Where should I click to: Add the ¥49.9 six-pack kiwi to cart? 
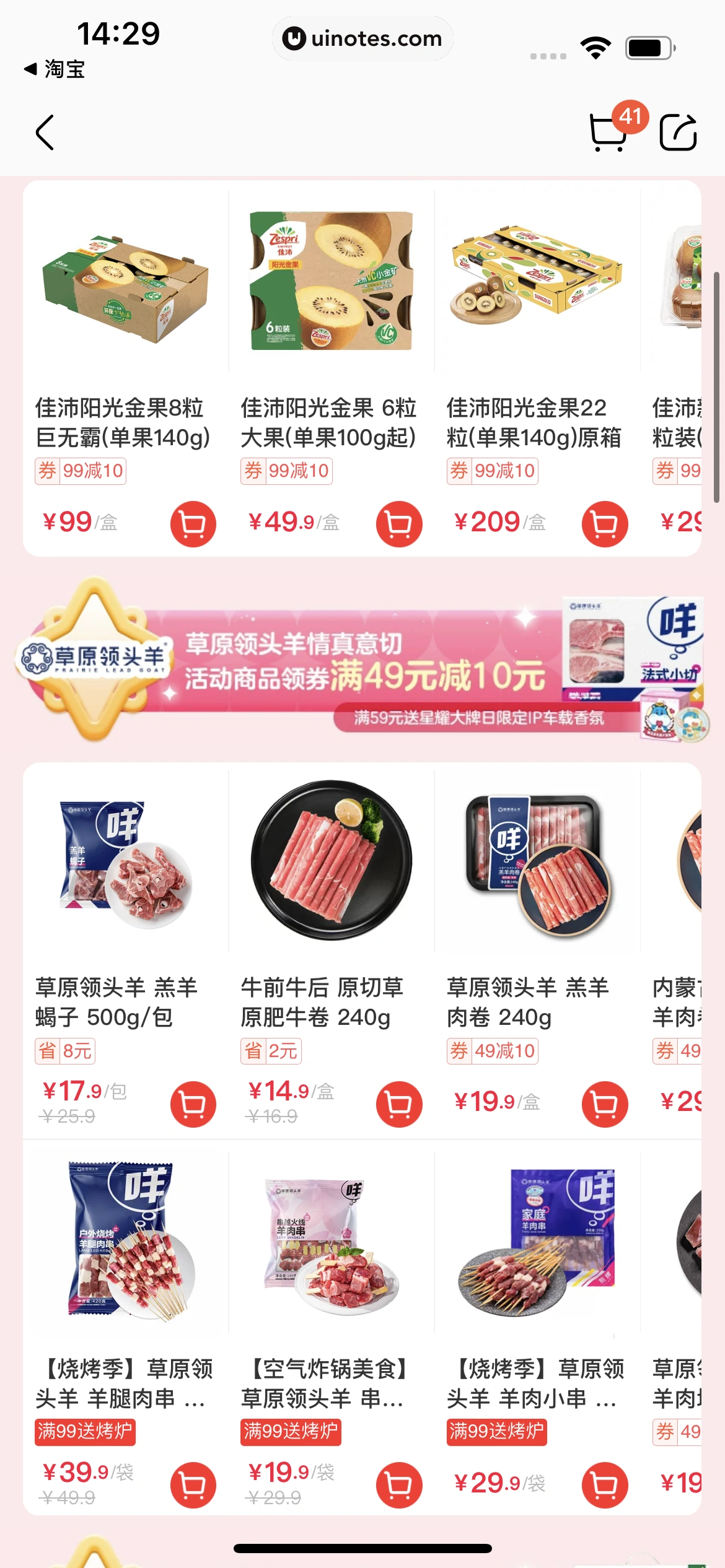click(399, 523)
